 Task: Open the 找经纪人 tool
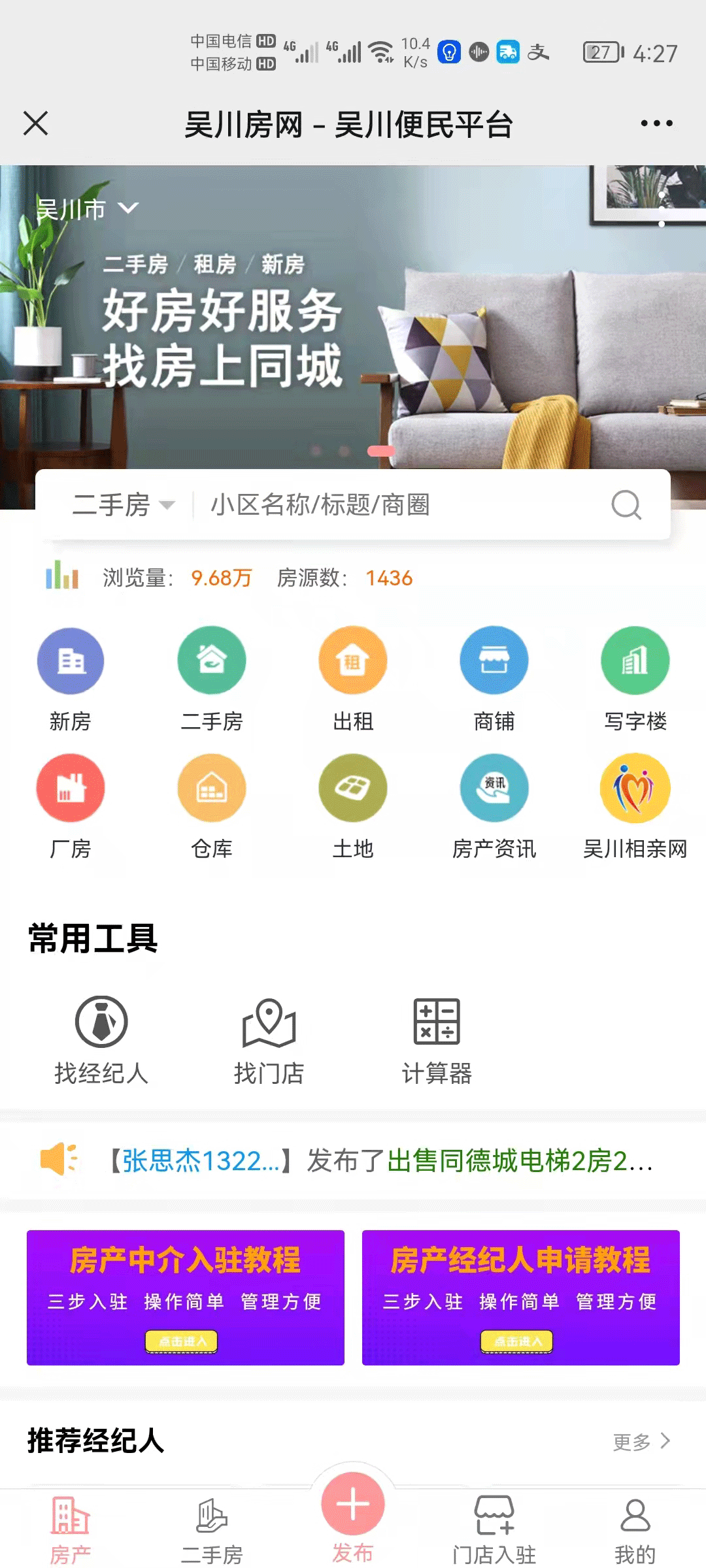click(101, 1039)
